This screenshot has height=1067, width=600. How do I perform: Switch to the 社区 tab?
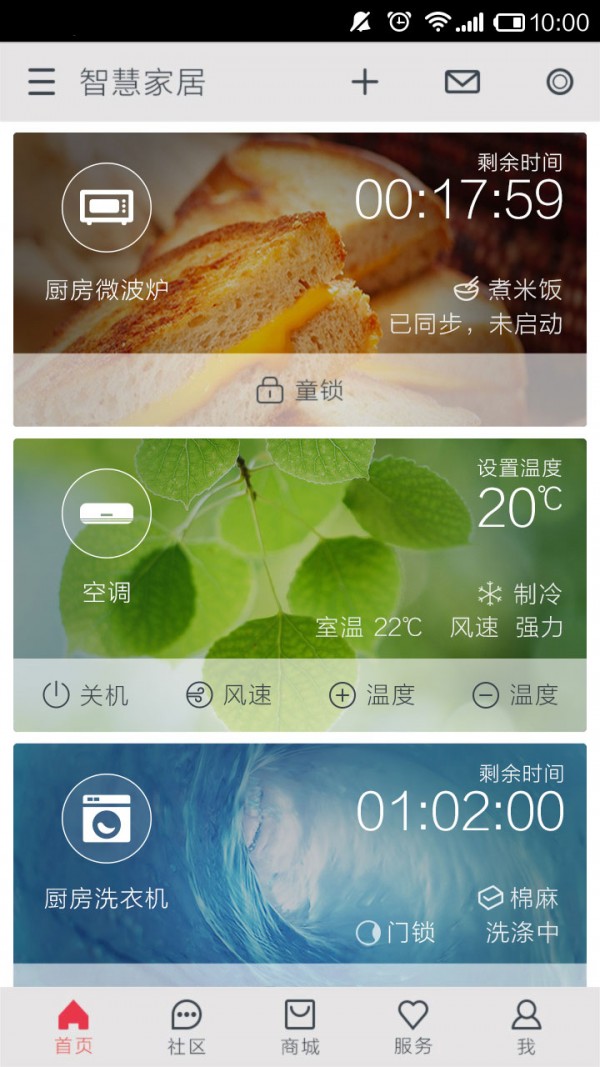pos(187,1028)
